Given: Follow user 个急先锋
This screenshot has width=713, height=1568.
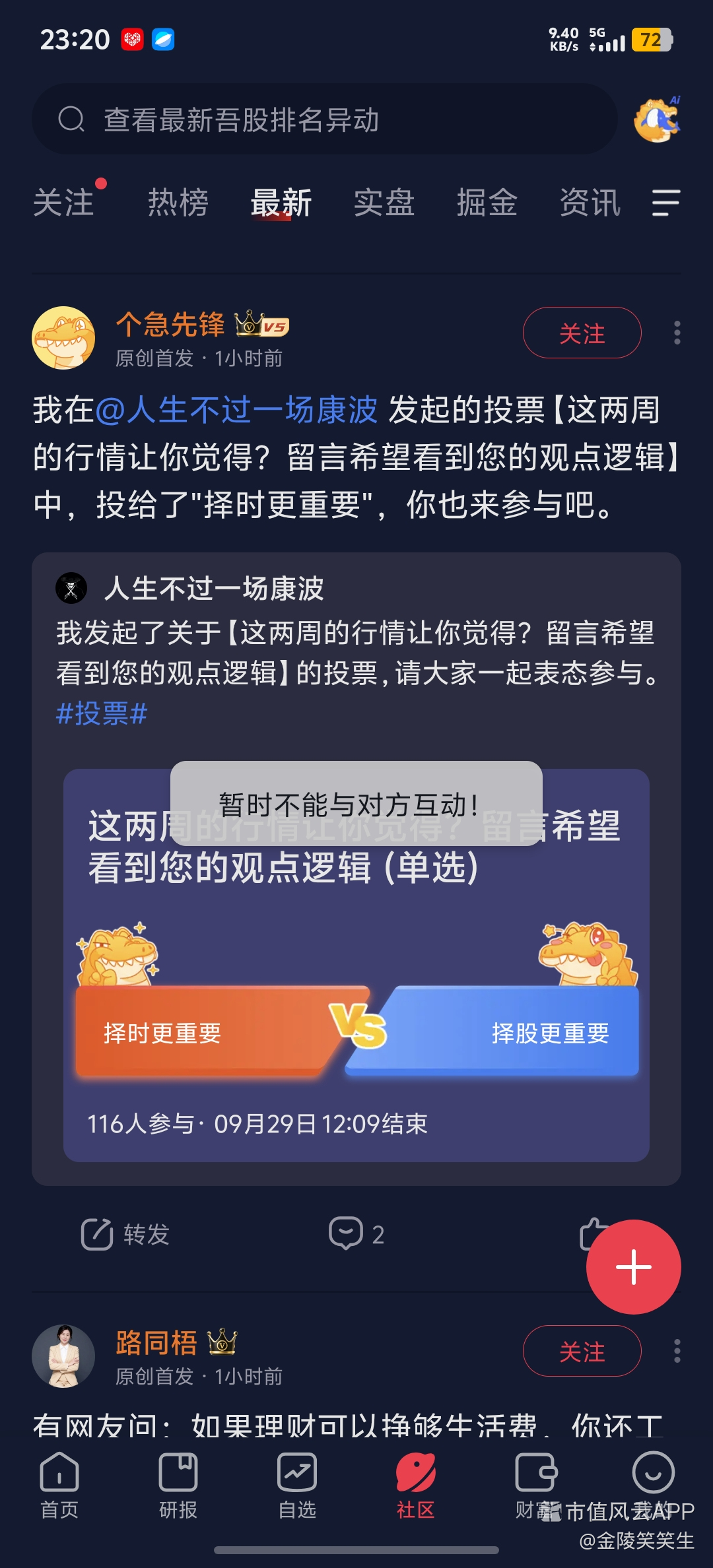Looking at the screenshot, I should (582, 333).
